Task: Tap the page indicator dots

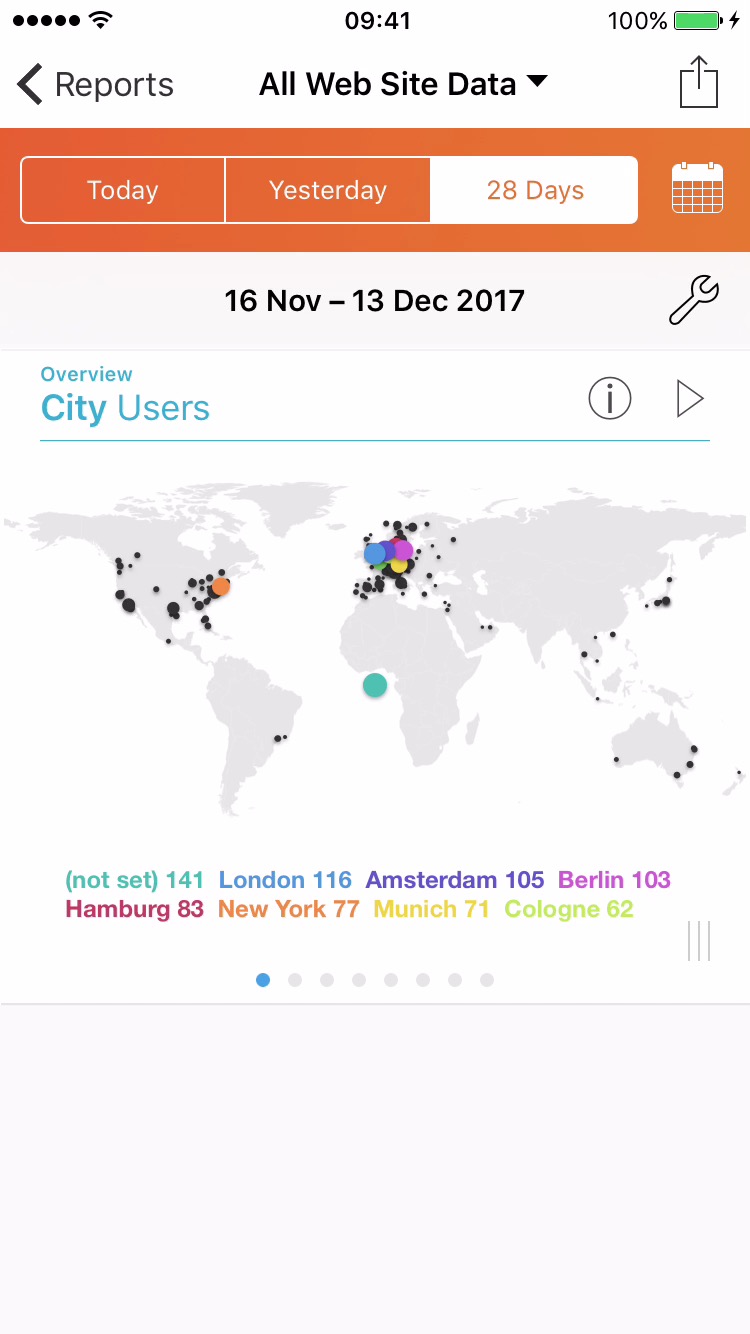Action: click(x=375, y=980)
